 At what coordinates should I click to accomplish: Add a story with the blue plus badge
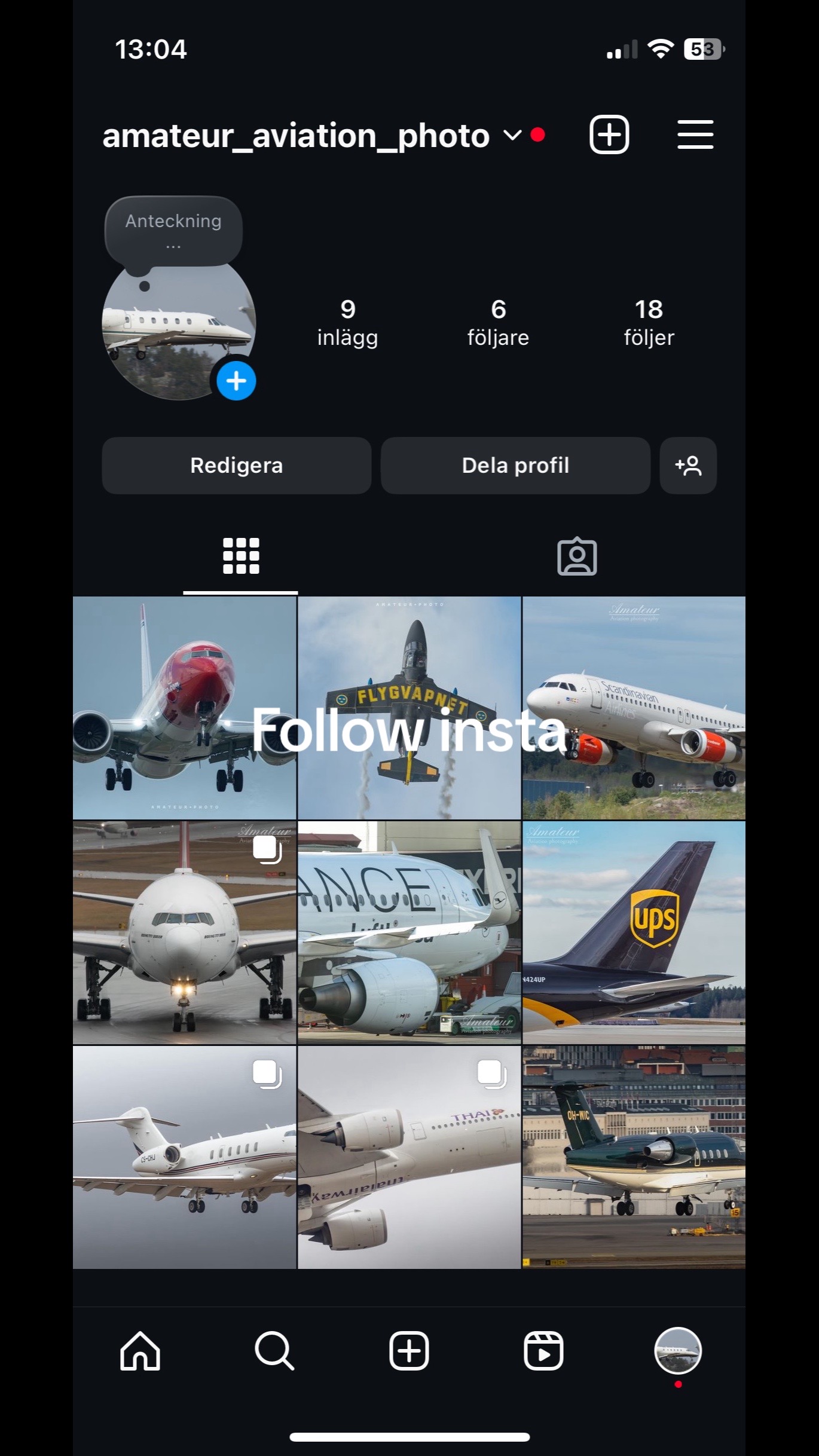click(x=236, y=381)
